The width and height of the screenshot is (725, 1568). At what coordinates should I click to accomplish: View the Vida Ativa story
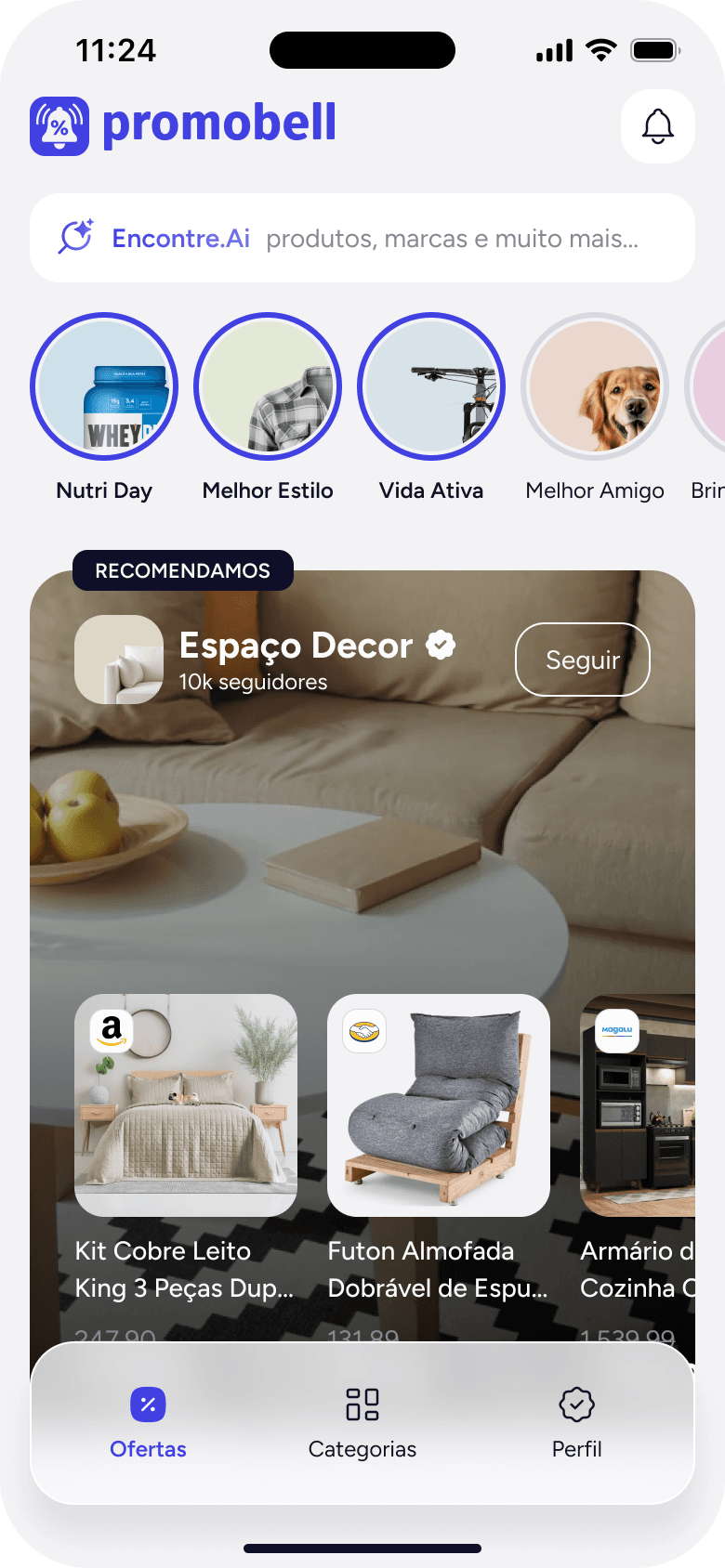(431, 386)
